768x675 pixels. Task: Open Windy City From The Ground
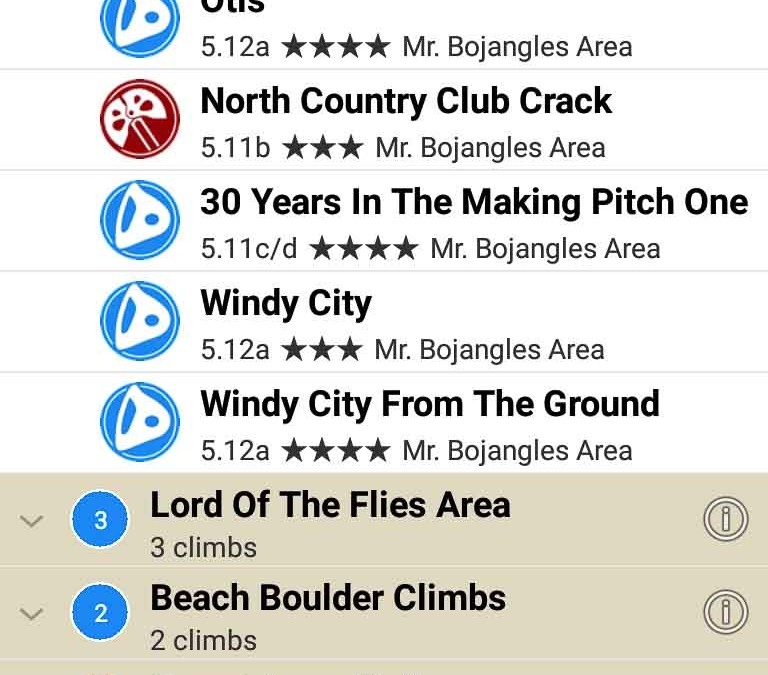pos(430,424)
